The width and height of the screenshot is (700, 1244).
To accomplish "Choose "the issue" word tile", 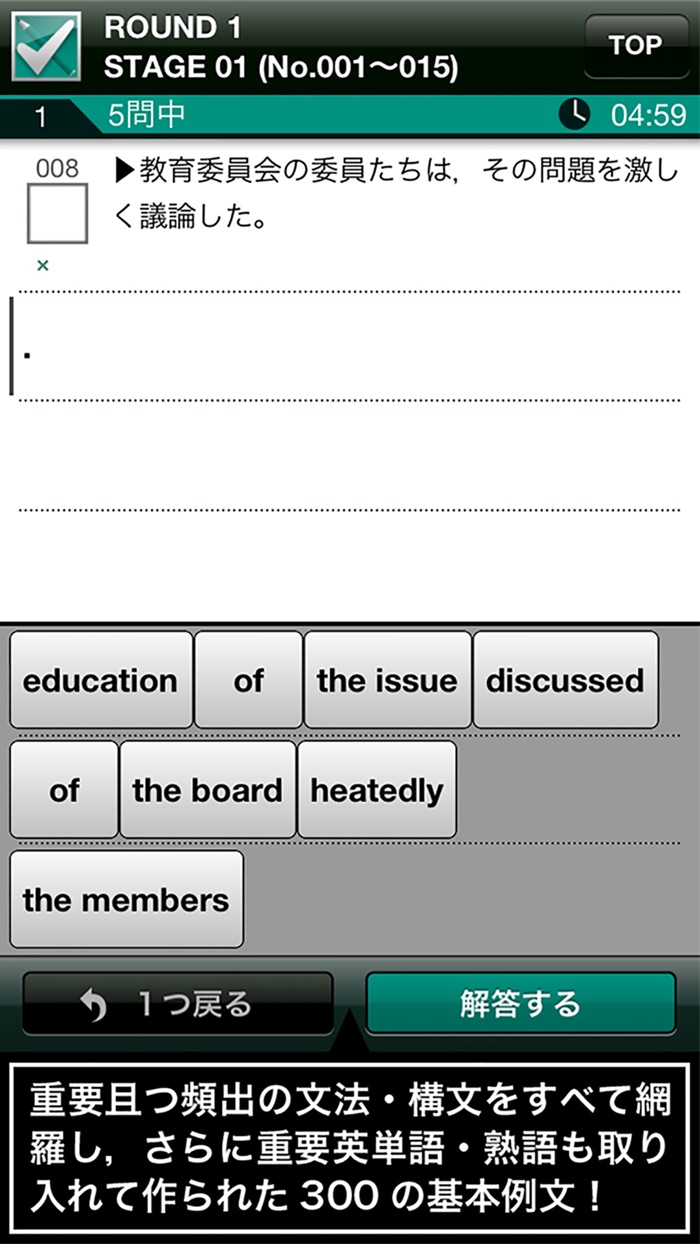I will pyautogui.click(x=387, y=680).
